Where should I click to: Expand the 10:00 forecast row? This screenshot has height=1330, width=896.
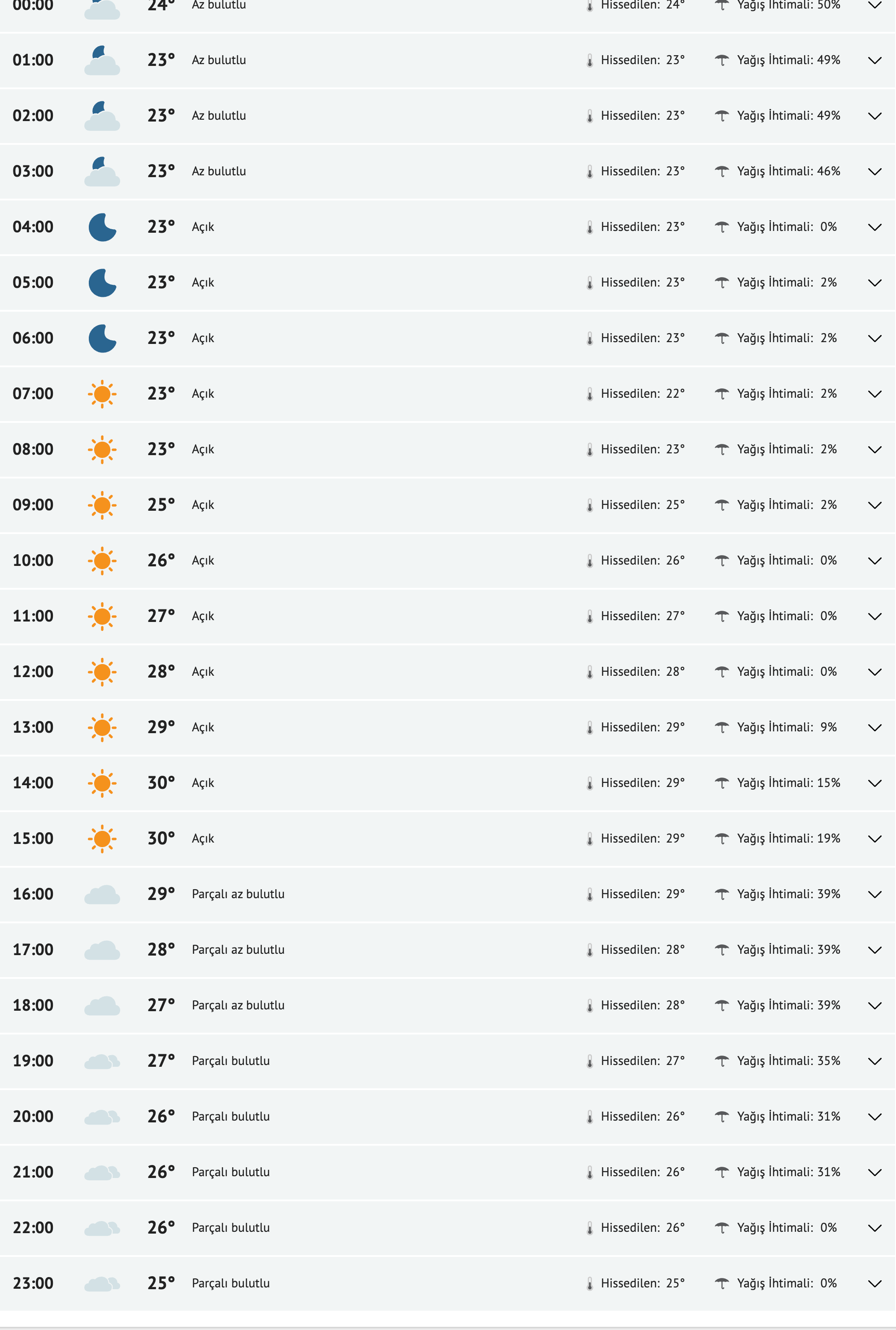pyautogui.click(x=874, y=561)
